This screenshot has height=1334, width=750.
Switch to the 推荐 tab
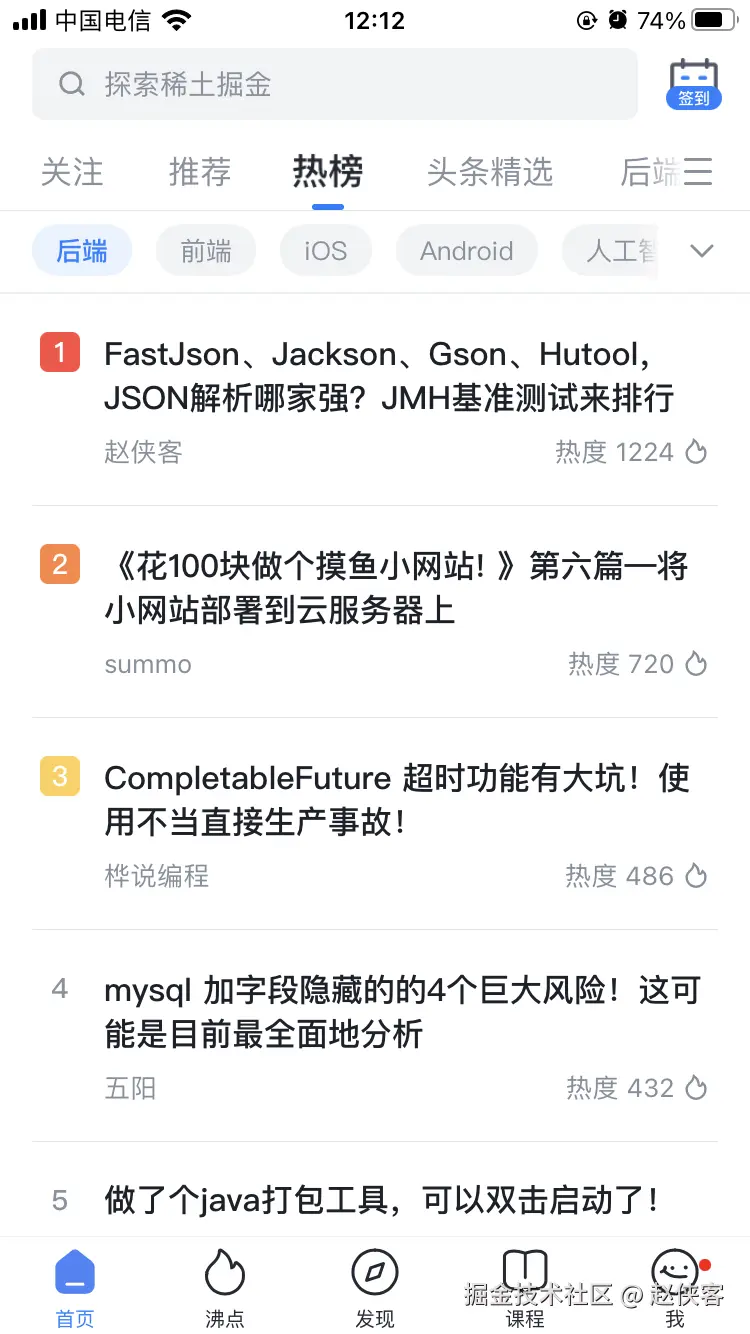(x=199, y=172)
